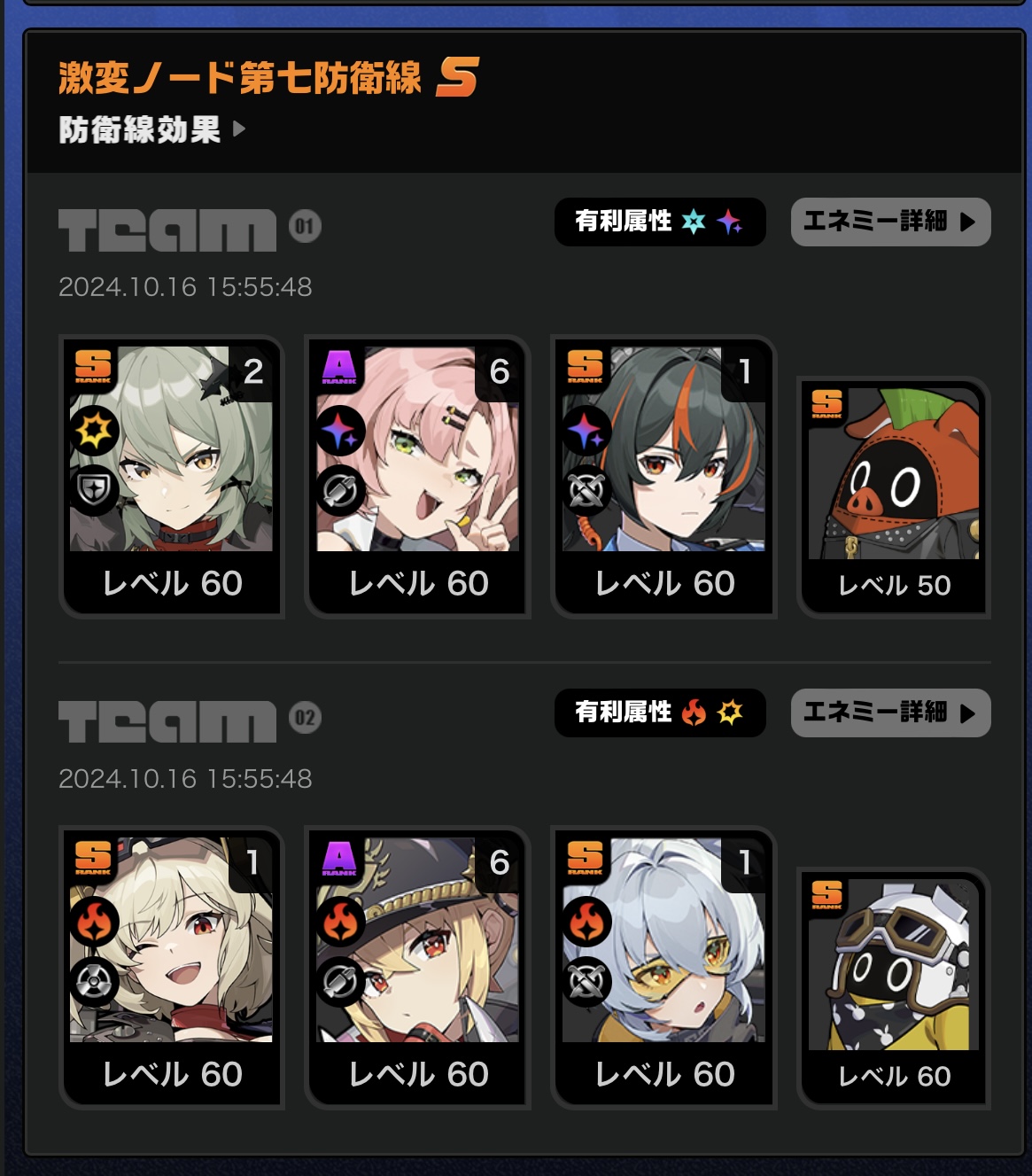Viewport: 1032px width, 1176px height.
Task: Select the silver-haired agent with yellow goggles
Action: coord(663,966)
